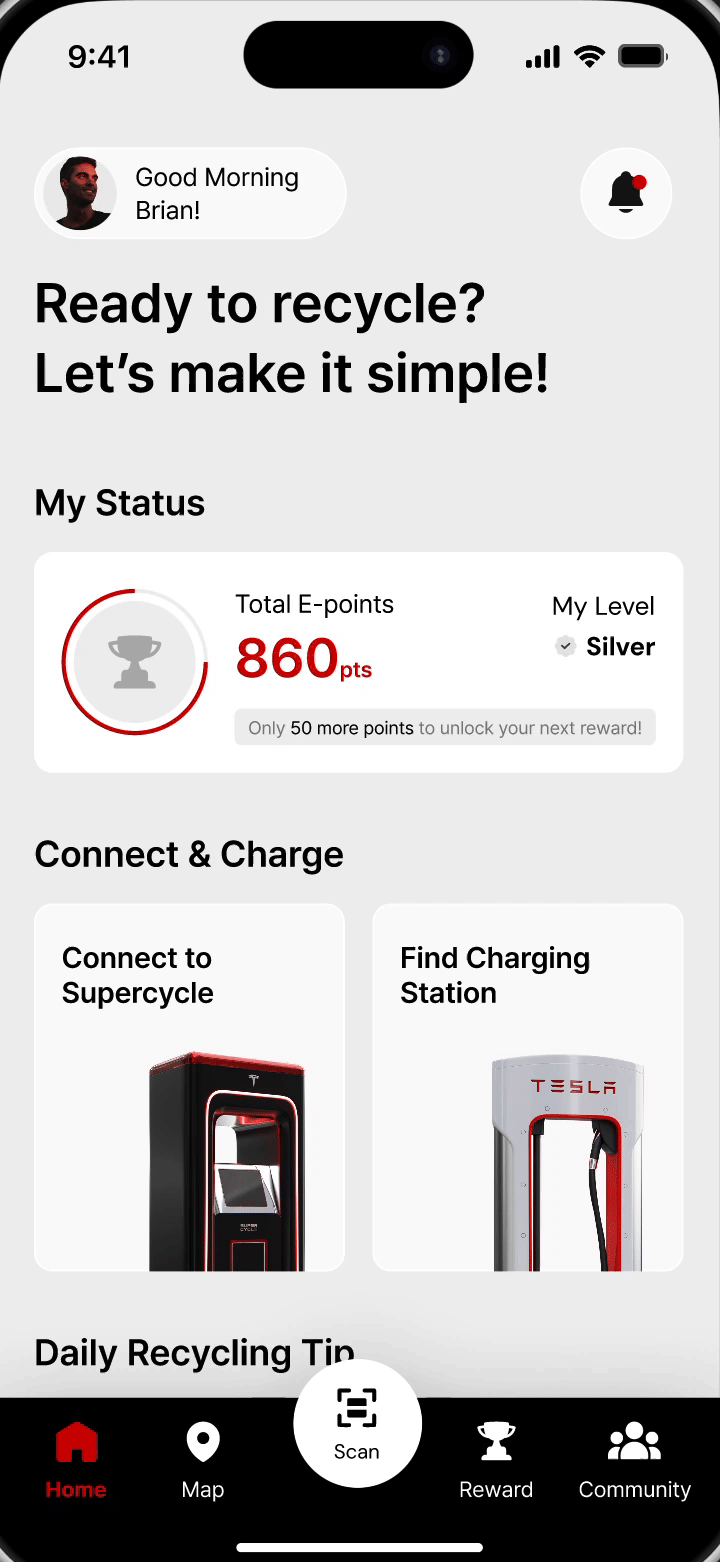This screenshot has height=1562, width=720.
Task: Open the Connect to Supercycle card
Action: pyautogui.click(x=190, y=1087)
